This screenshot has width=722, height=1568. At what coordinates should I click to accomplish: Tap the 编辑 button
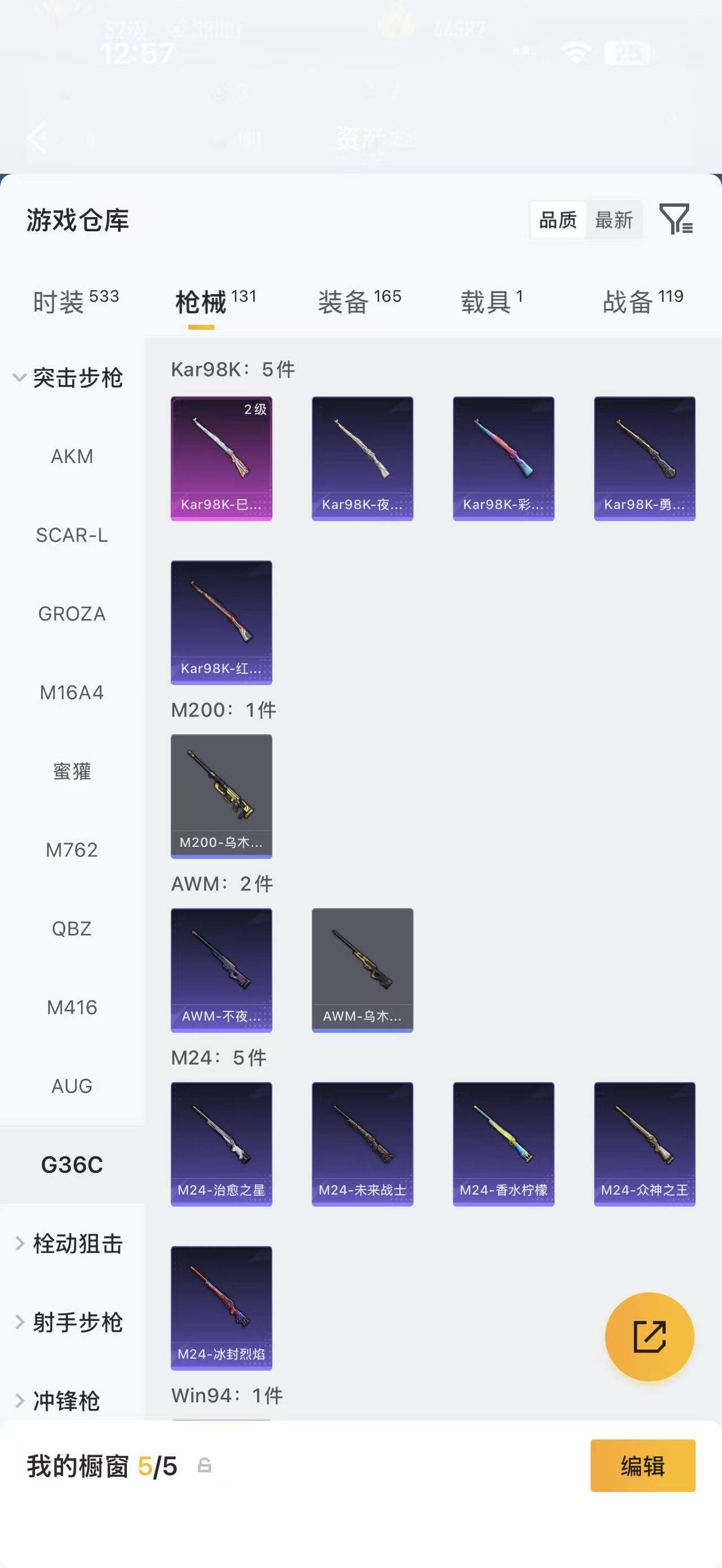(x=643, y=1466)
